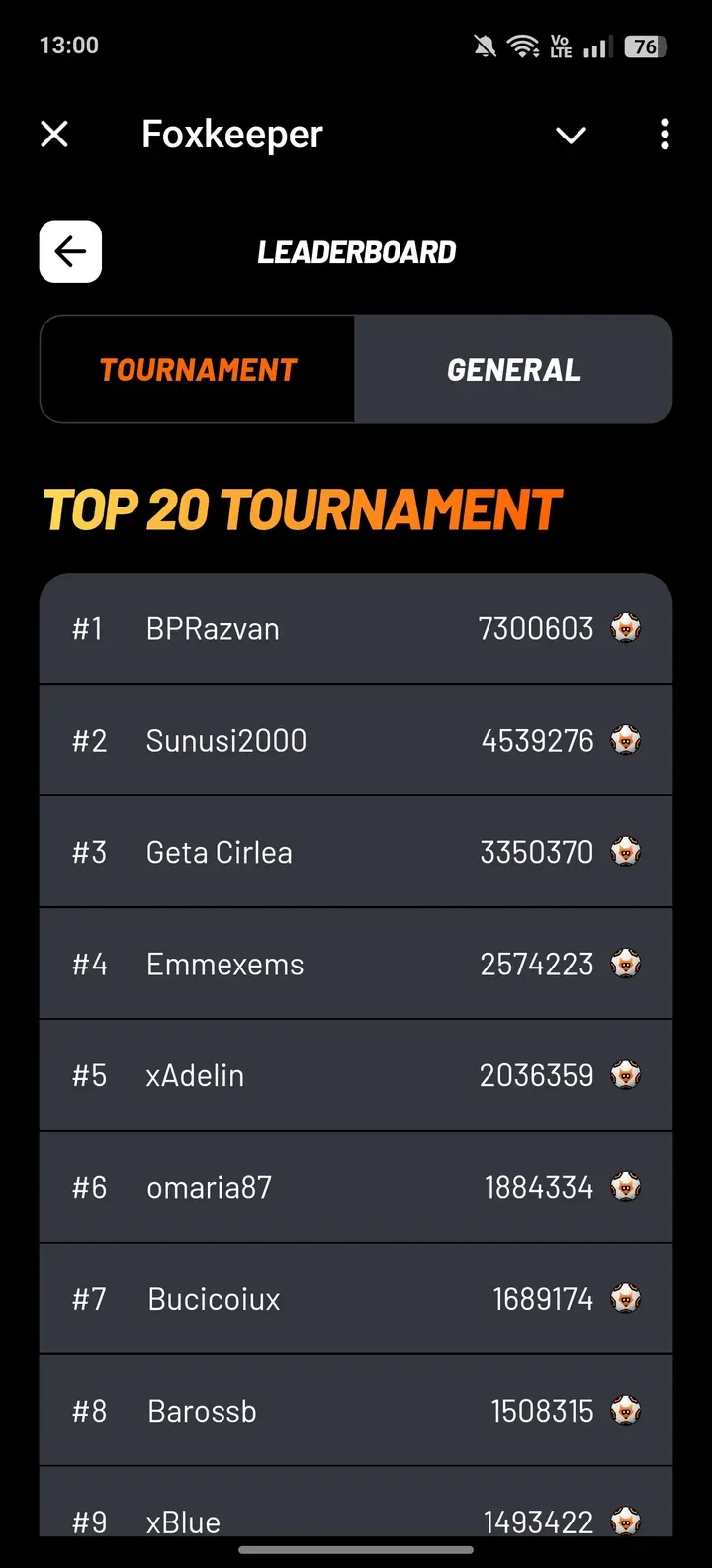
Task: Expand the chevron next to Foxkeeper title
Action: 572,135
